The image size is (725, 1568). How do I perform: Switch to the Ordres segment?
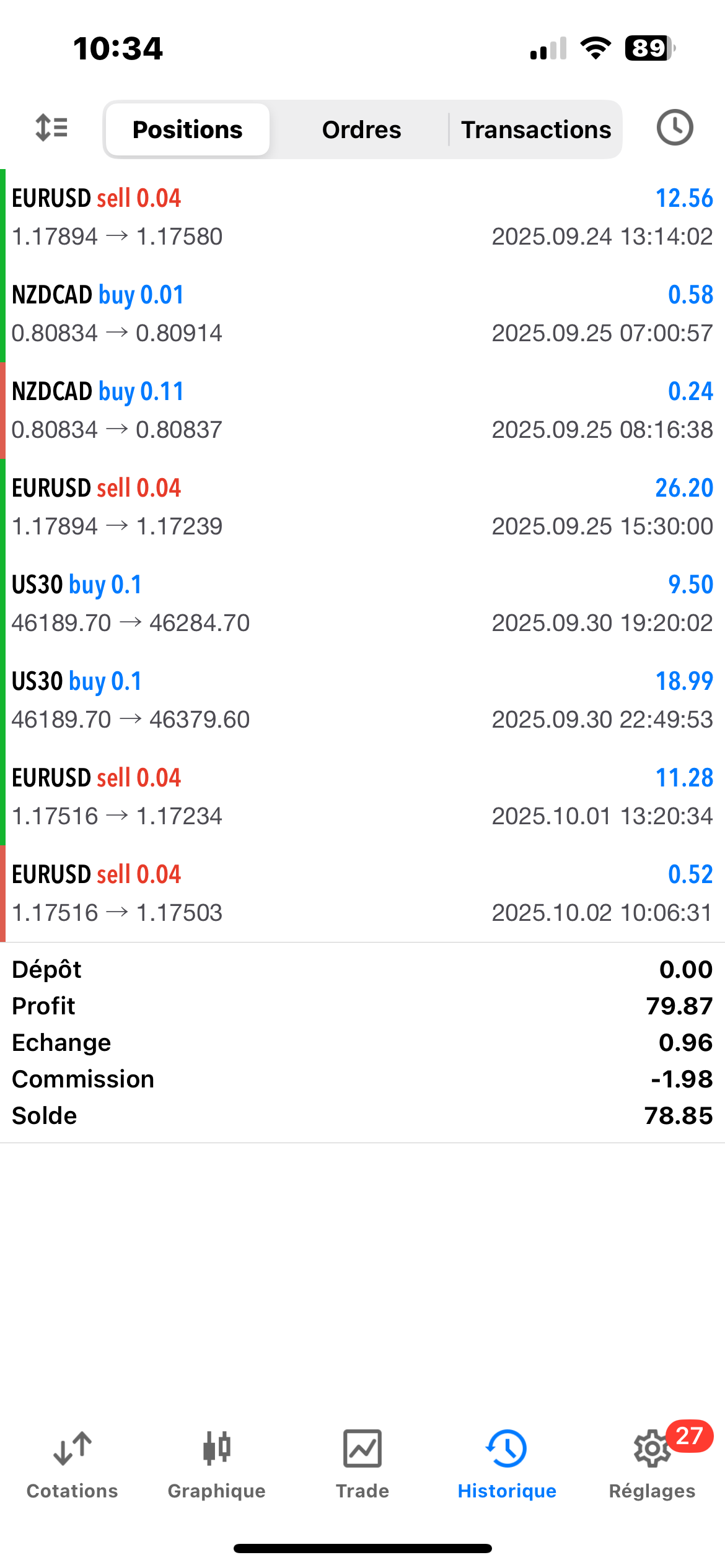[x=361, y=129]
